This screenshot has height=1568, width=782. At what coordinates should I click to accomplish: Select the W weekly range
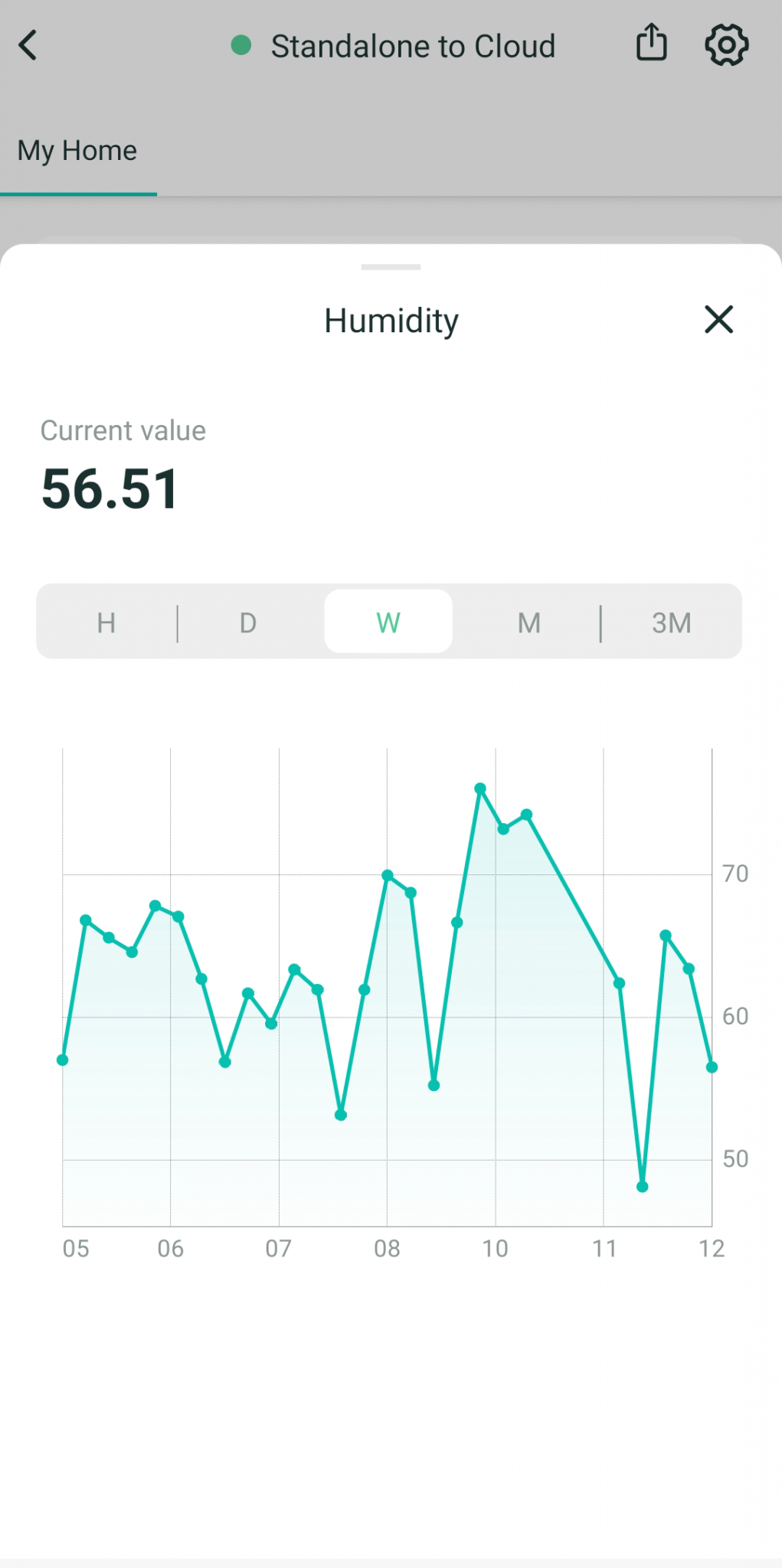(x=388, y=622)
